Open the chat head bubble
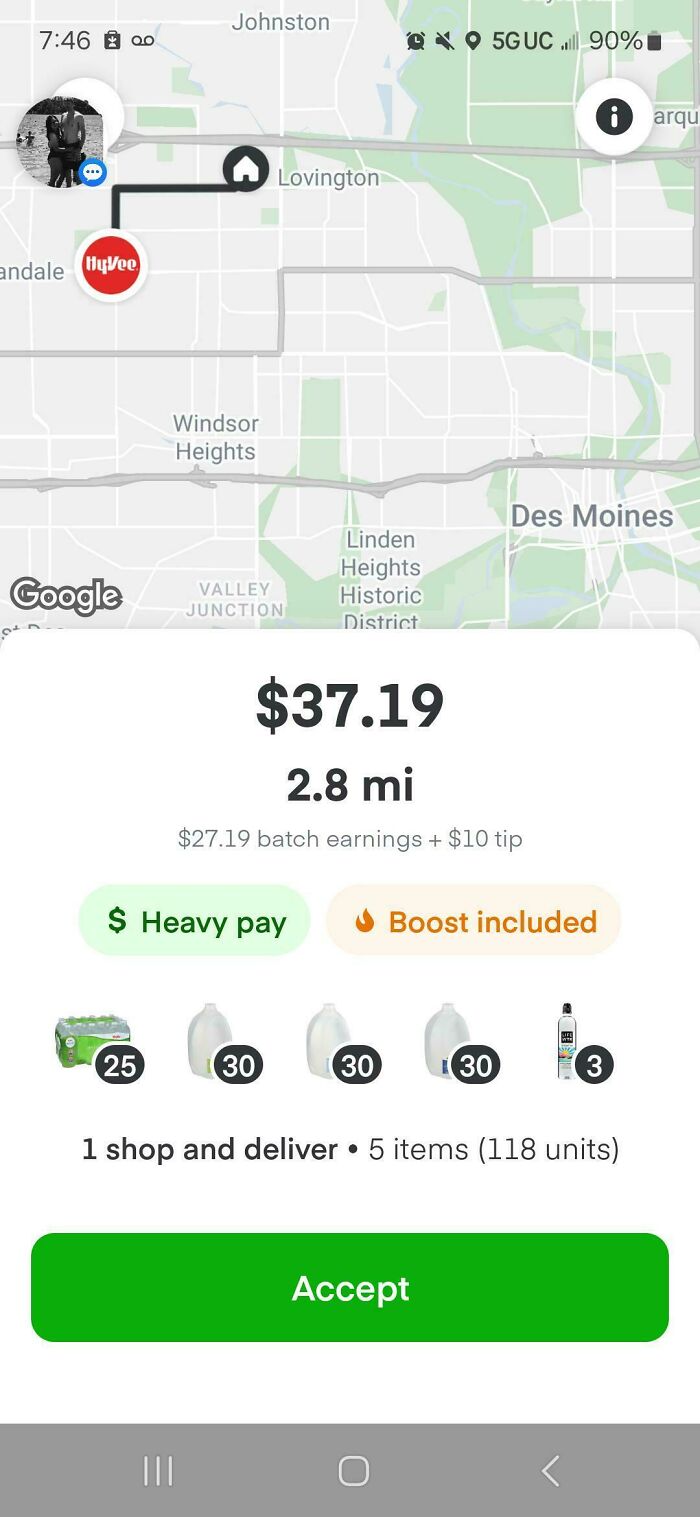 [62, 142]
